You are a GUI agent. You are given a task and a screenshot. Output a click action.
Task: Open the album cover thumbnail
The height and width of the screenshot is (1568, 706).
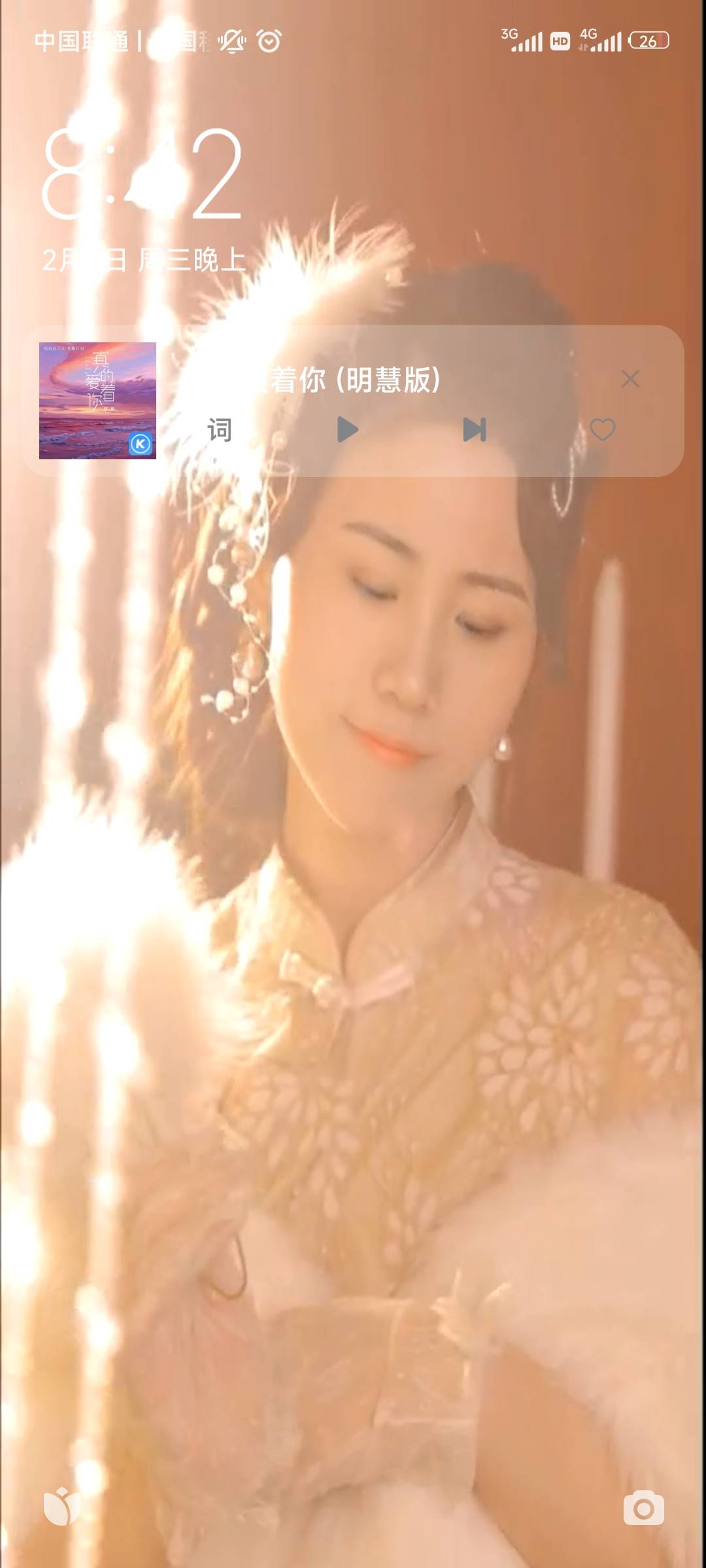97,400
